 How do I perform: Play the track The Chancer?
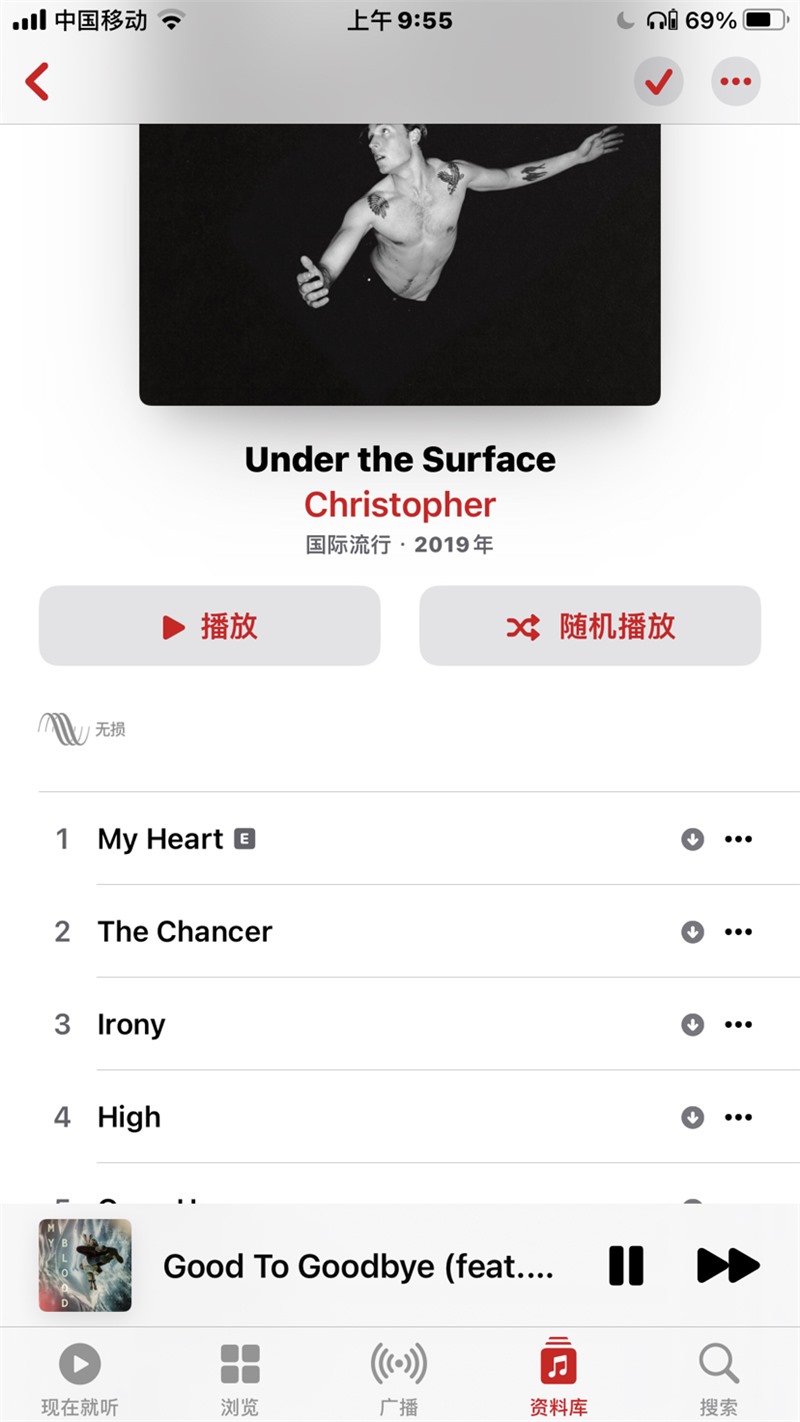[185, 932]
